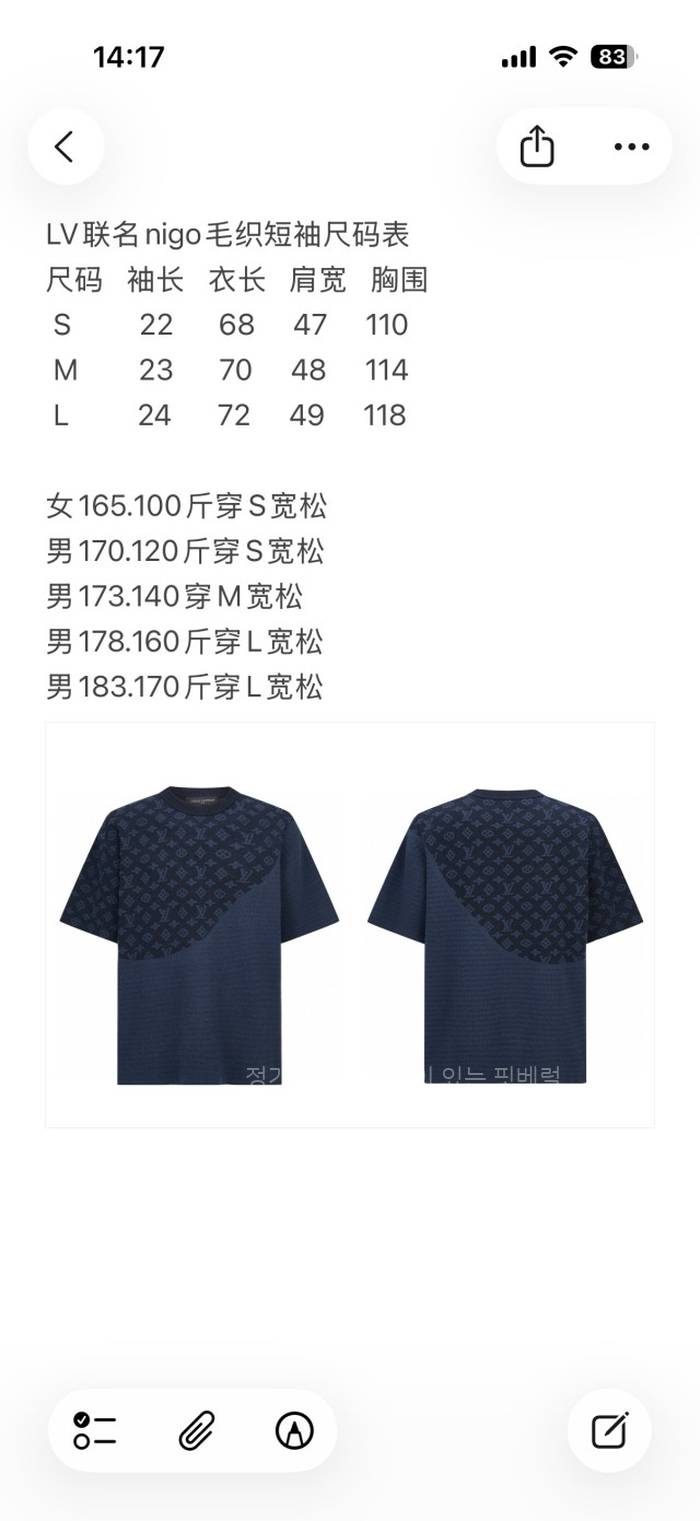Attach a file with the paperclip
The height and width of the screenshot is (1521, 700).
click(x=196, y=1431)
